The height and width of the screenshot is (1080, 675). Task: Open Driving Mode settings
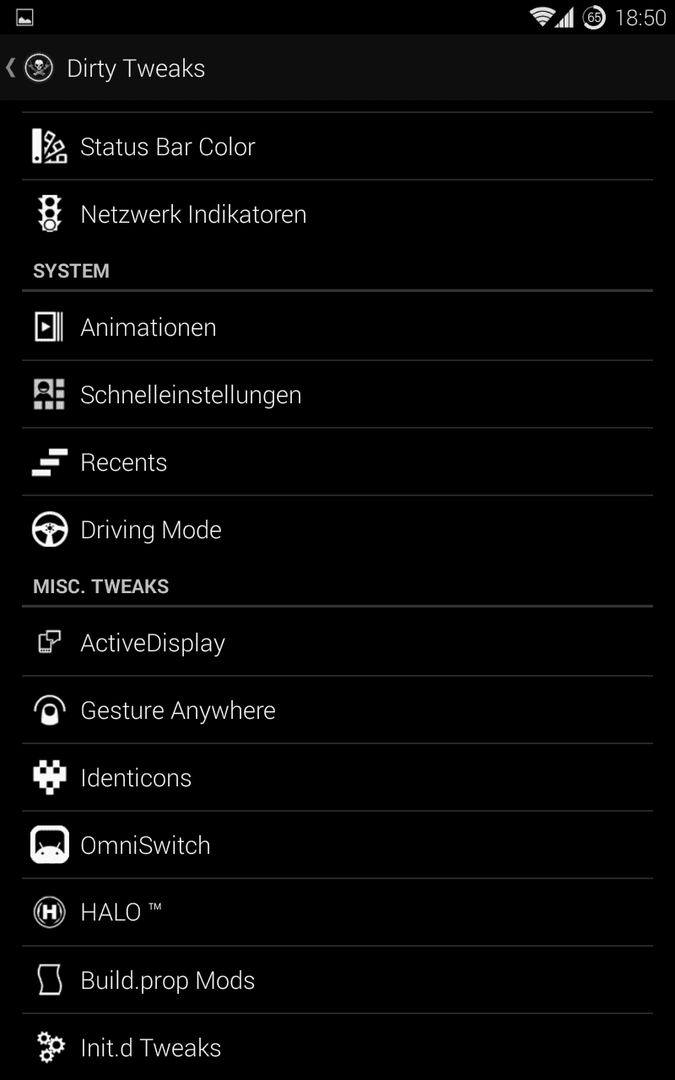(338, 530)
